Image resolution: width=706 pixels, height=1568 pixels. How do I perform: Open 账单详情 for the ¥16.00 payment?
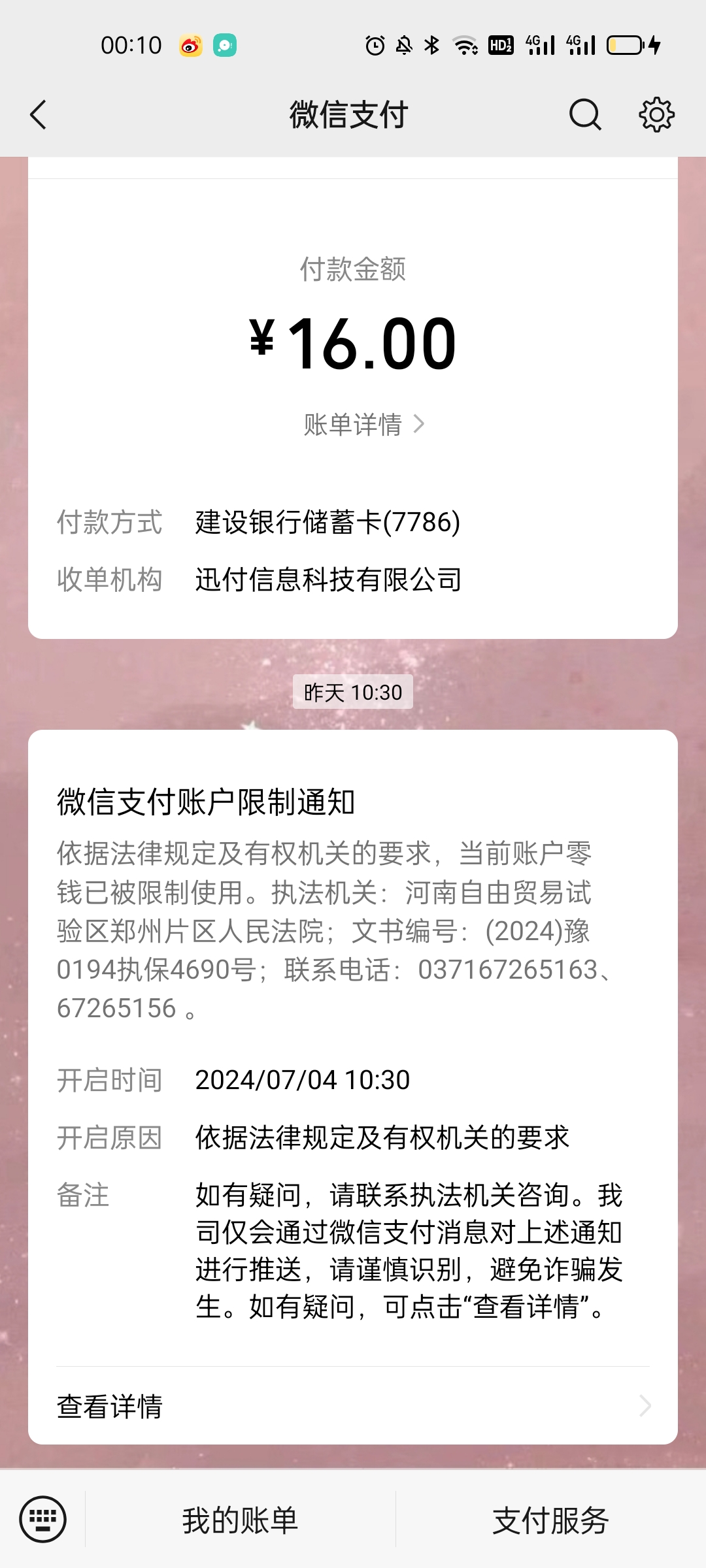coord(363,425)
